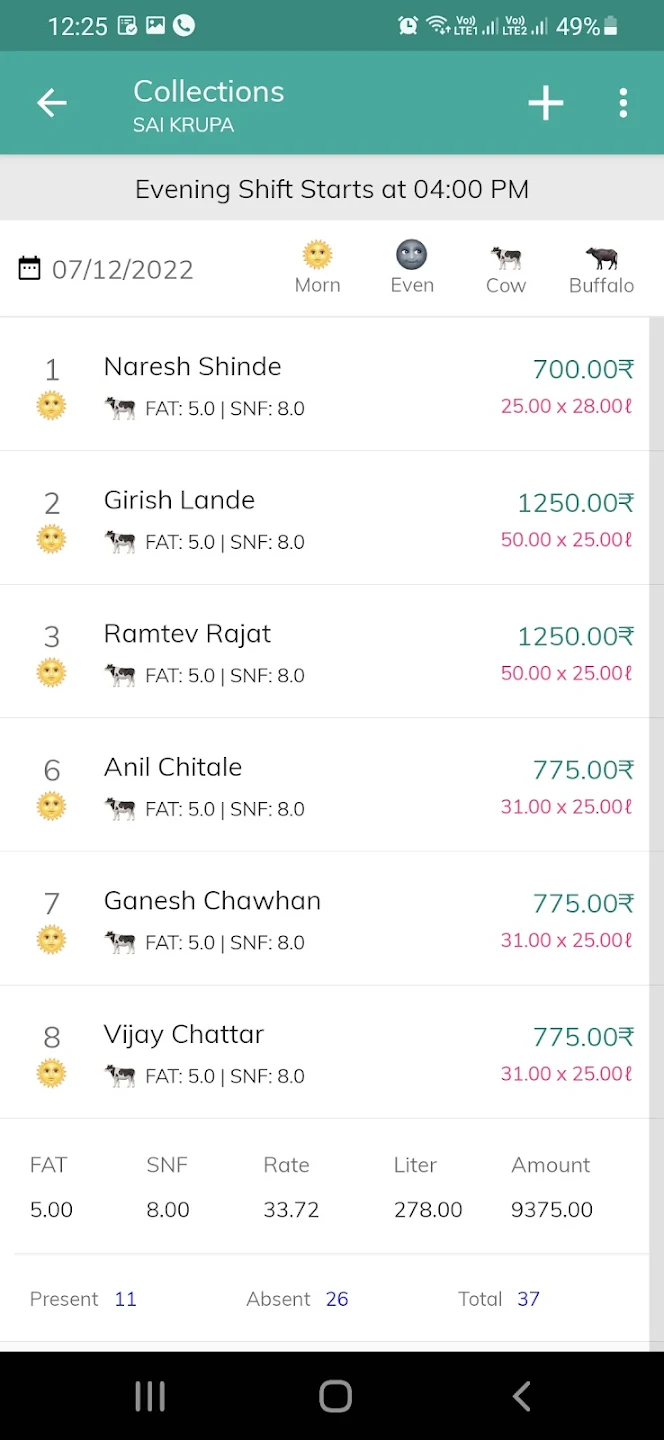Open Girish Lande's collection entry

click(x=325, y=518)
